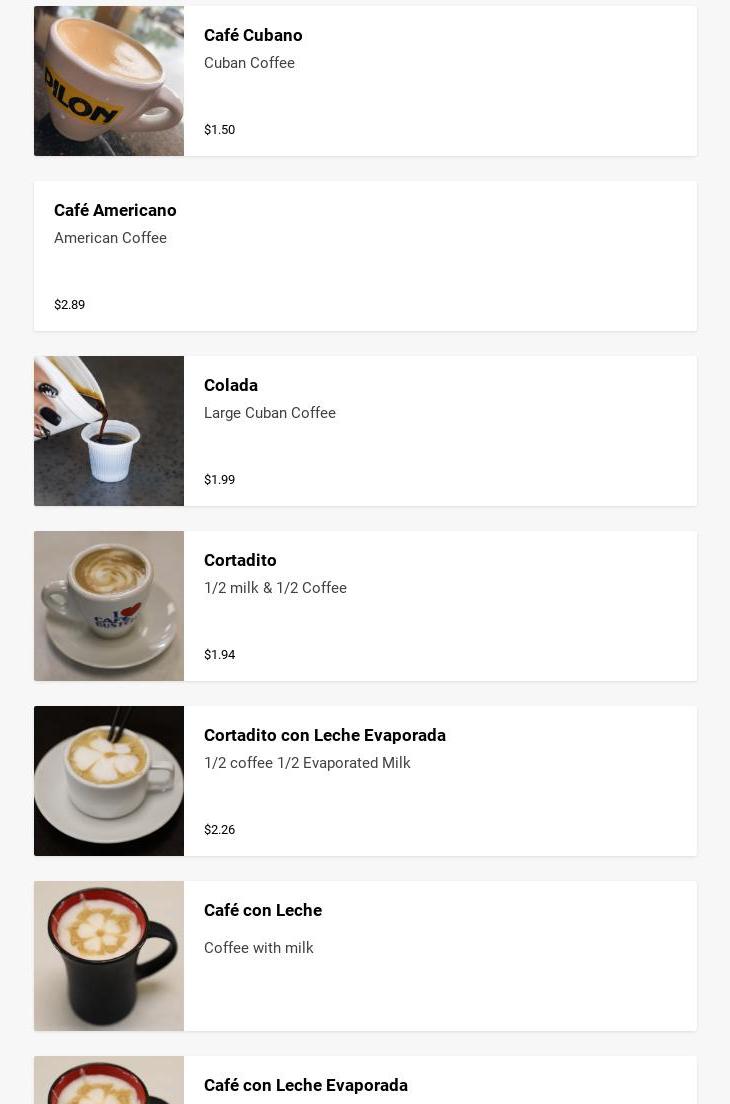Tap the Café con Leche card

tap(365, 956)
